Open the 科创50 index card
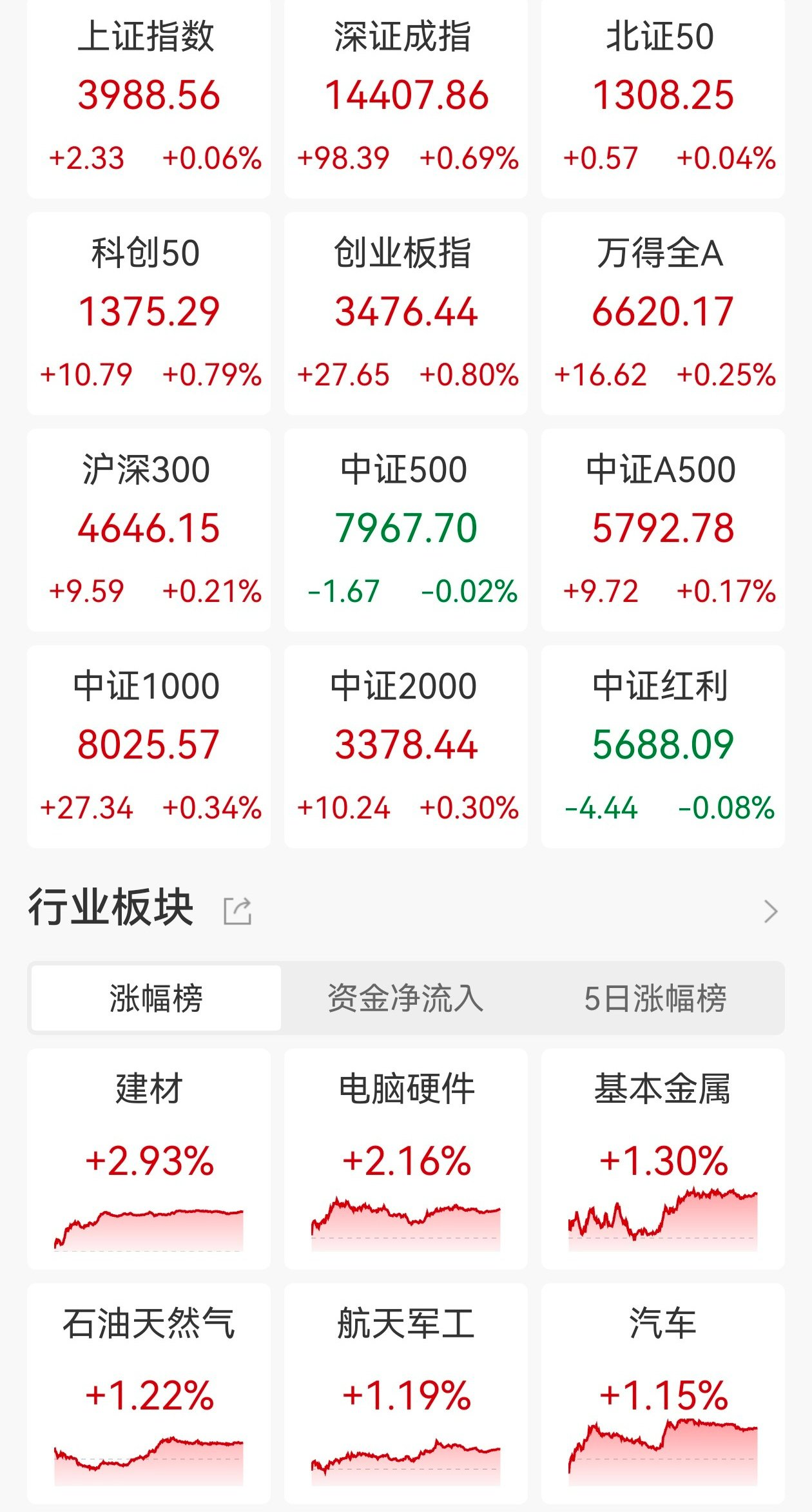 (149, 313)
